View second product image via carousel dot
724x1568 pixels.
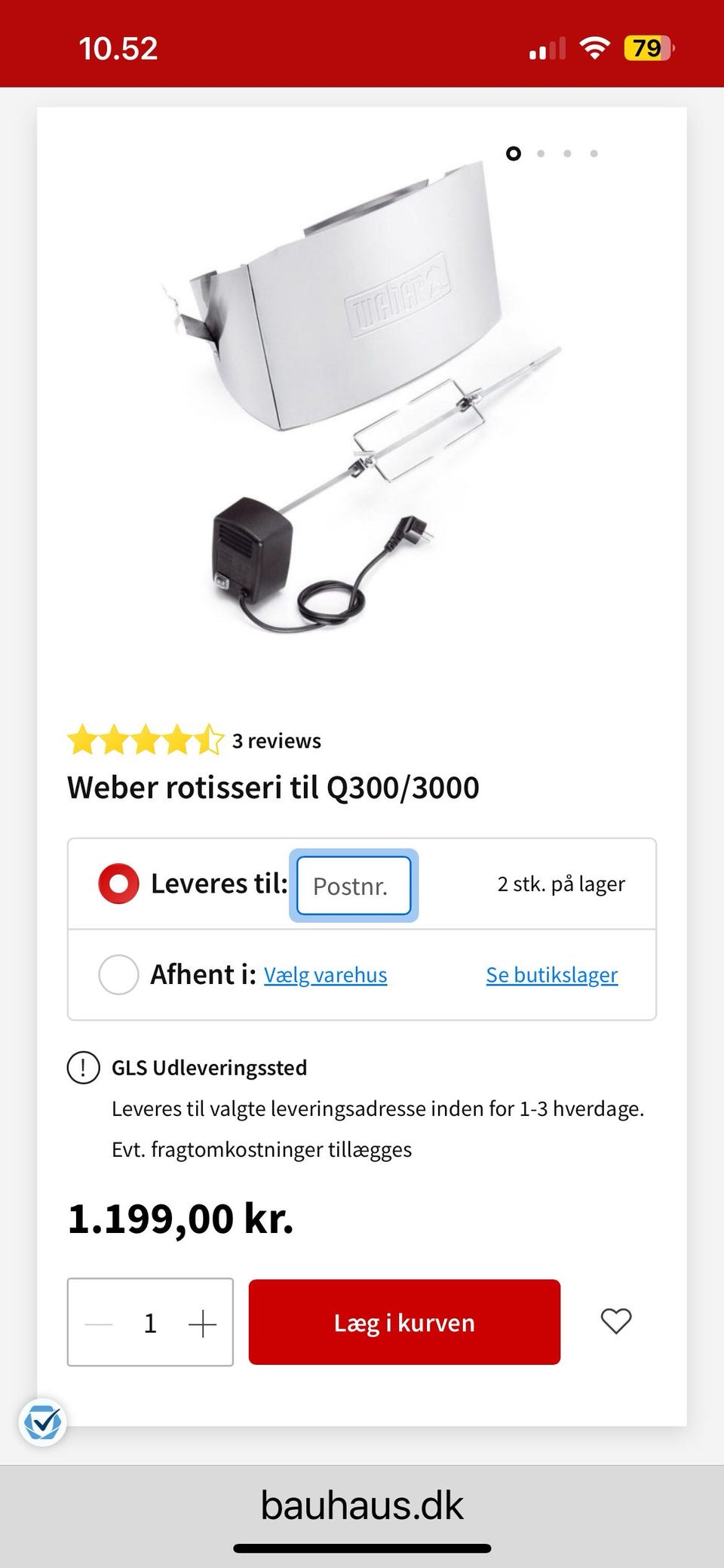pos(541,153)
